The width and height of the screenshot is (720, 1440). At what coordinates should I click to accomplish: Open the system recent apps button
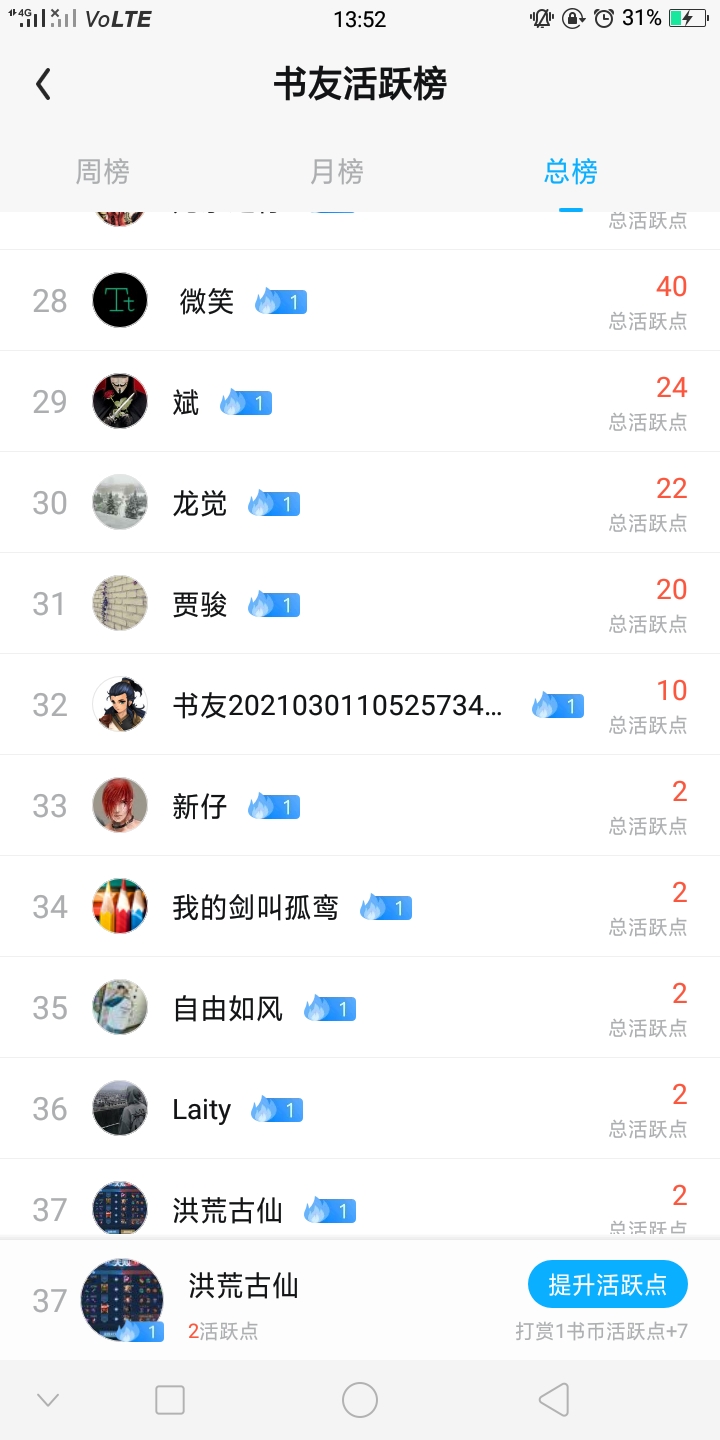click(x=170, y=1400)
